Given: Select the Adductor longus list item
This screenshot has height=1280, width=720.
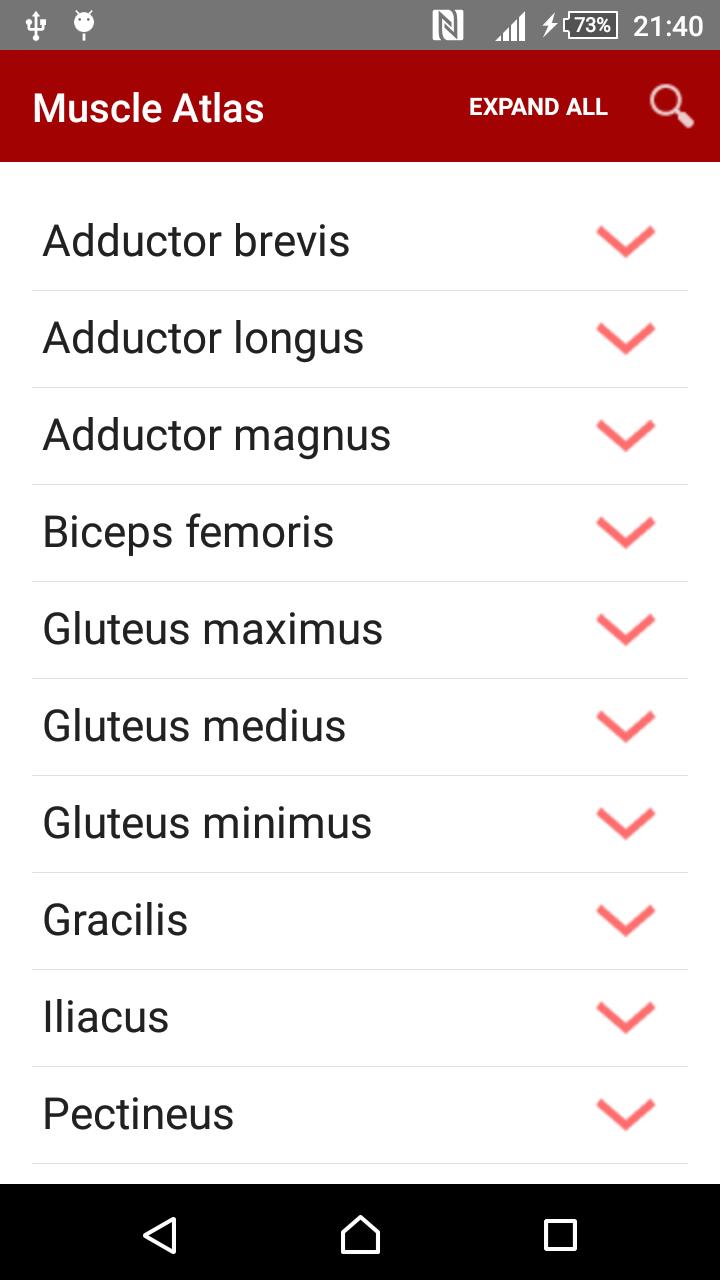Looking at the screenshot, I should click(x=360, y=338).
